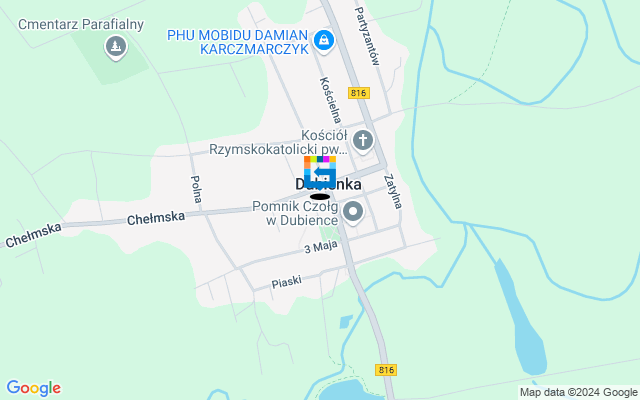Viewport: 640px width, 400px height.
Task: Select the Kościół Rzymskokatolicki church marker
Action: pyautogui.click(x=362, y=140)
